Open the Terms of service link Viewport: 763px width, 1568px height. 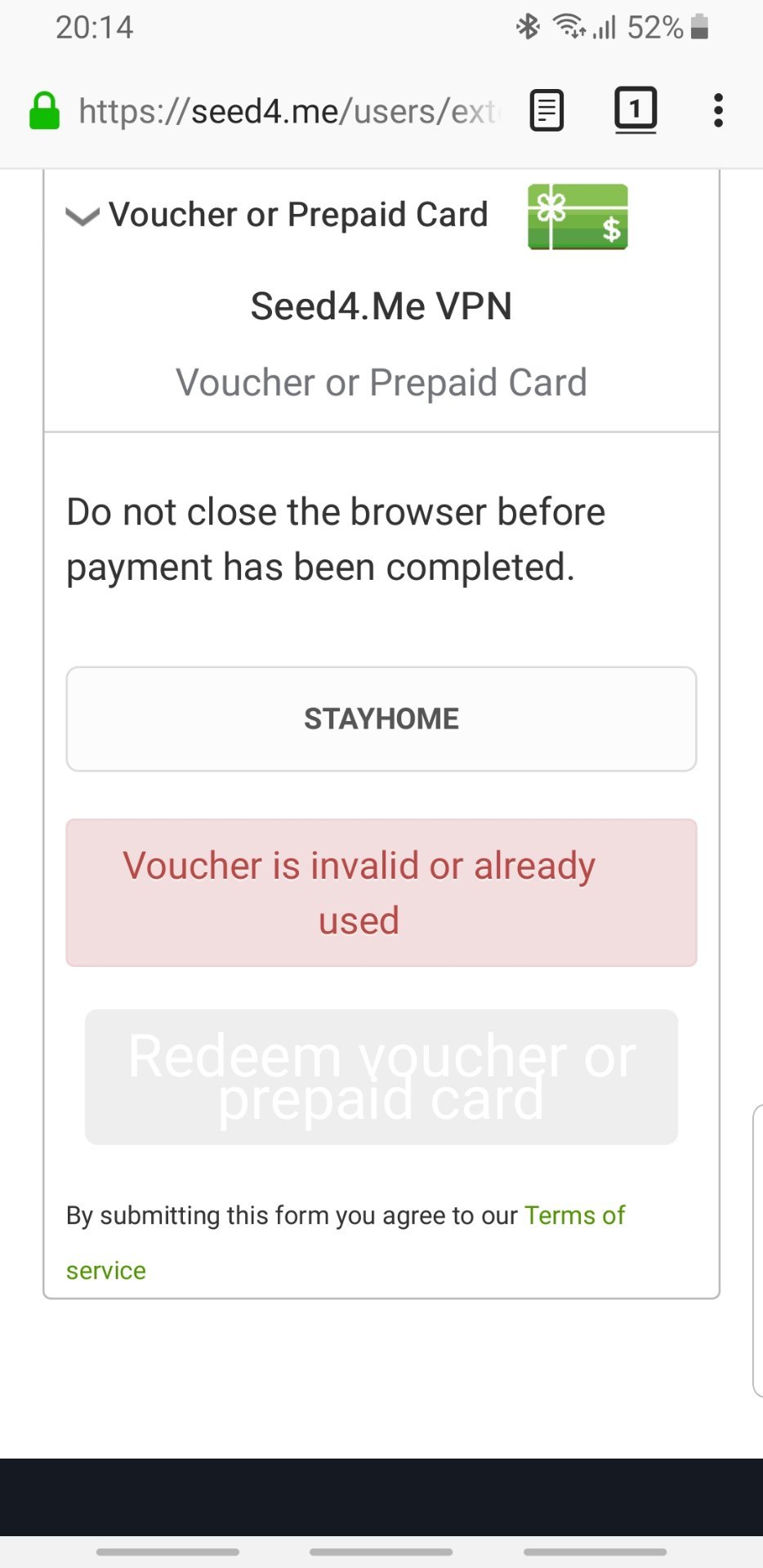click(x=345, y=1242)
